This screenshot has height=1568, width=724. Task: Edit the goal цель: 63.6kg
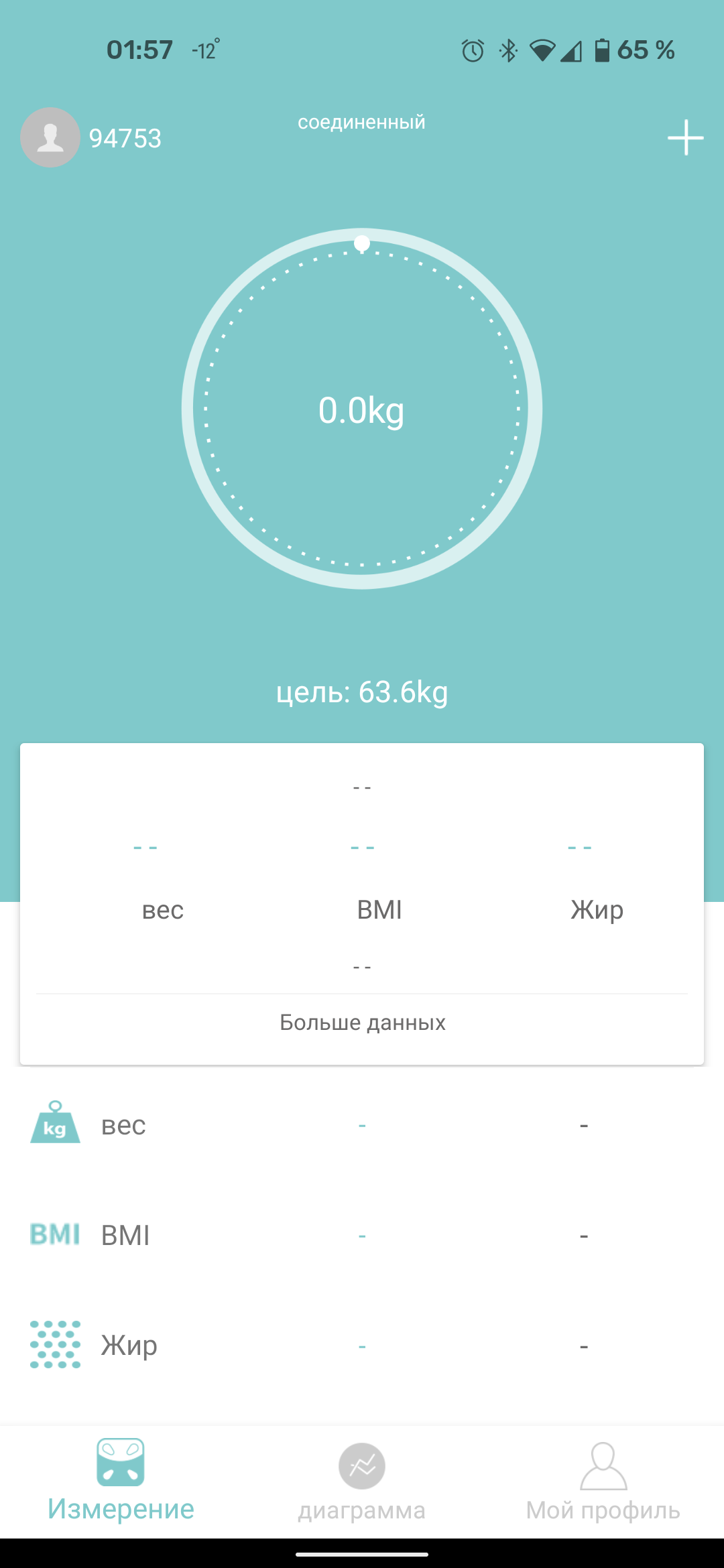362,692
